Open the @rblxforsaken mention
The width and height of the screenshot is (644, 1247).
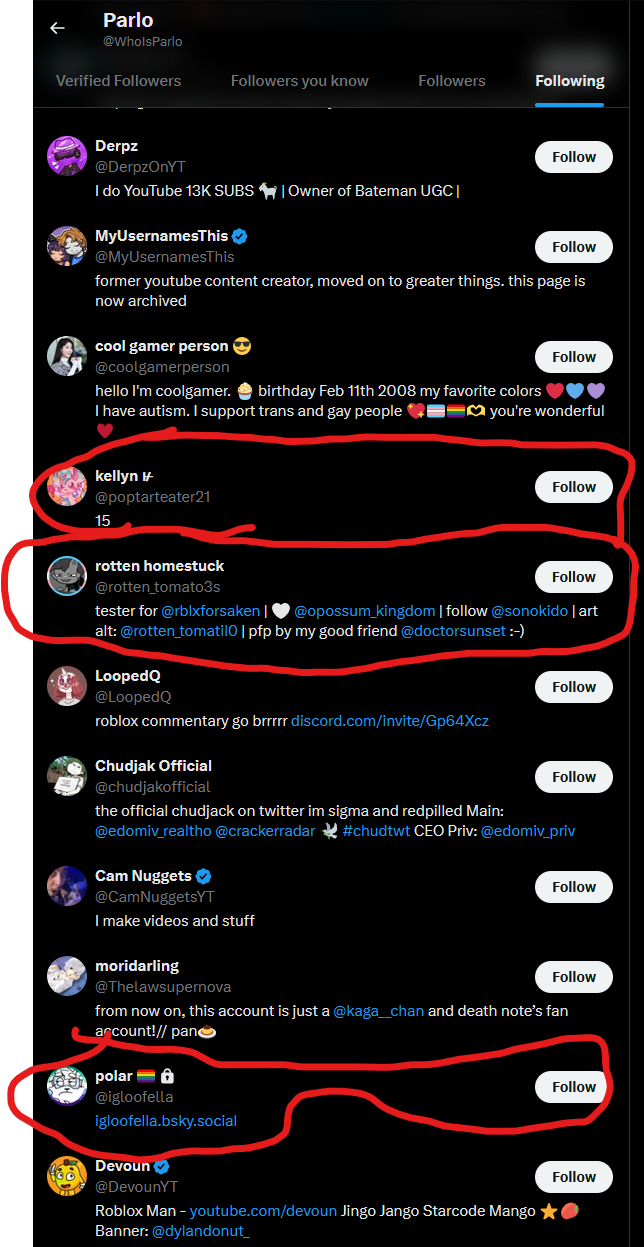tap(211, 611)
